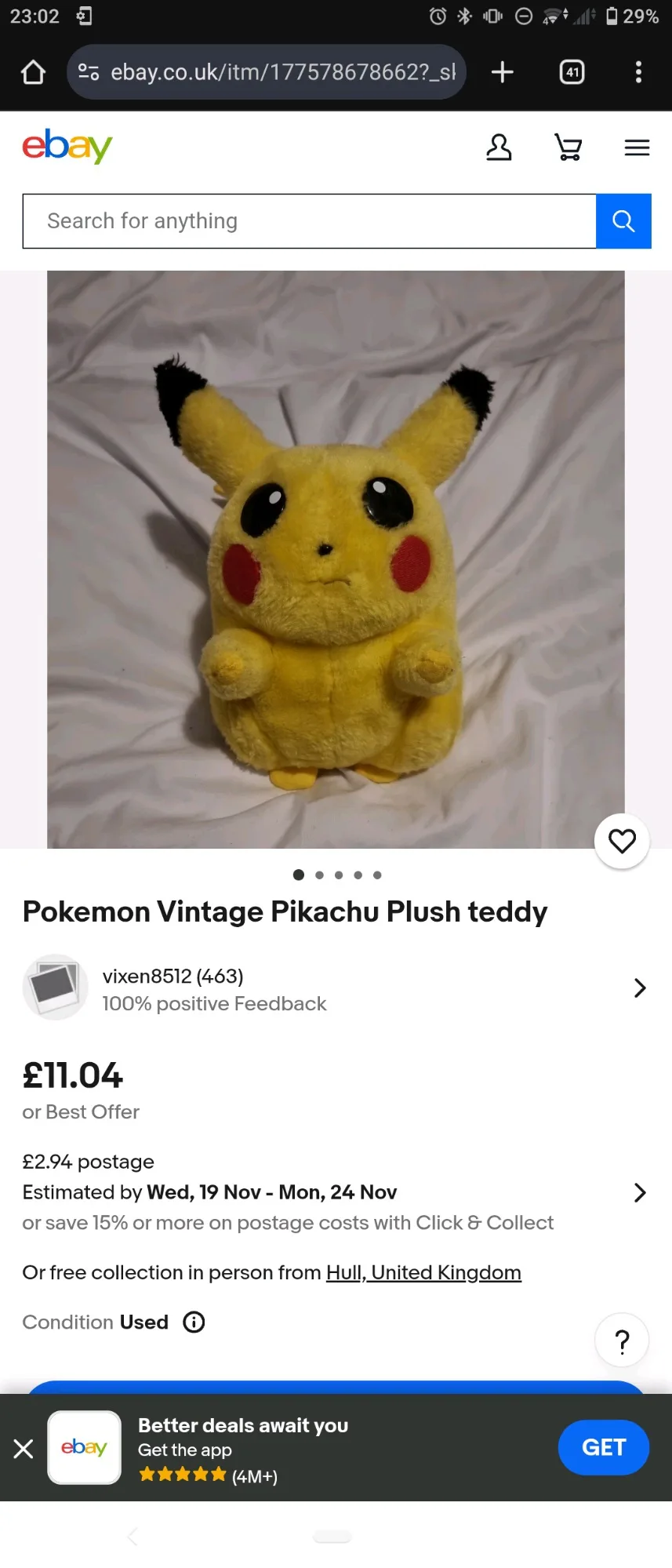Screen dimensions: 672x1568
Task: Expand postage and delivery details
Action: click(639, 1192)
